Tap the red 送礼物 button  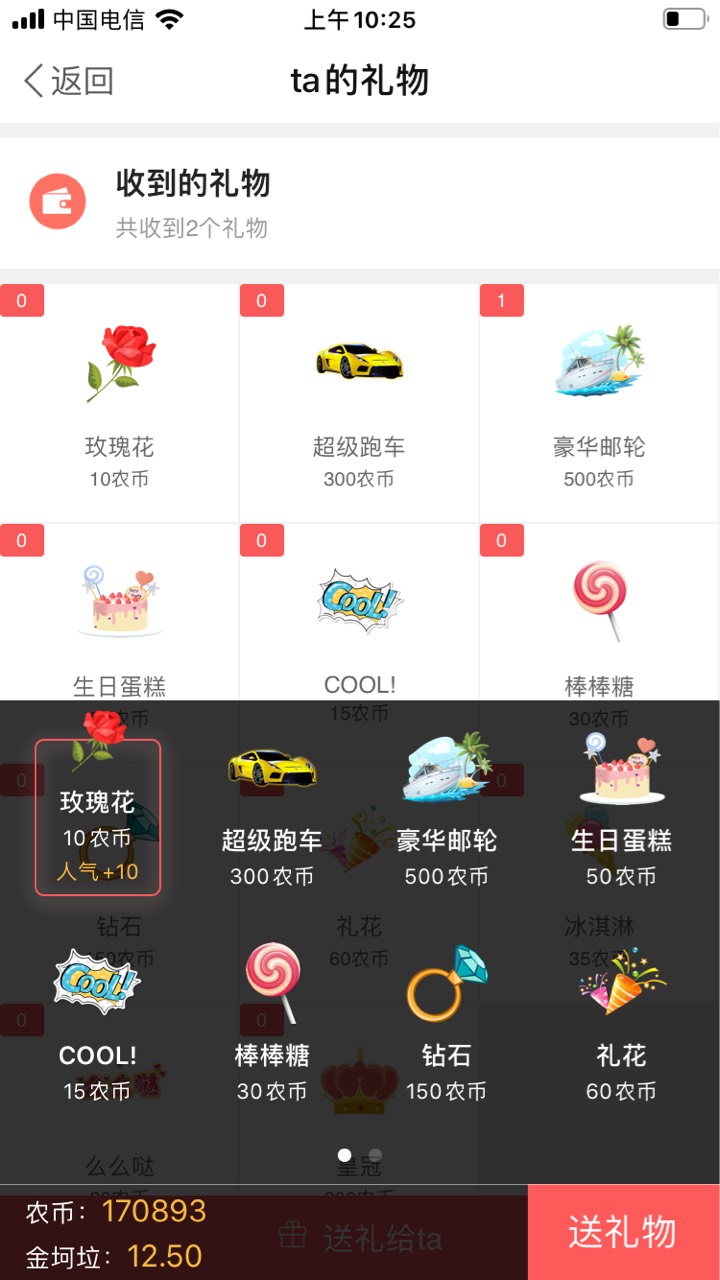[623, 1232]
